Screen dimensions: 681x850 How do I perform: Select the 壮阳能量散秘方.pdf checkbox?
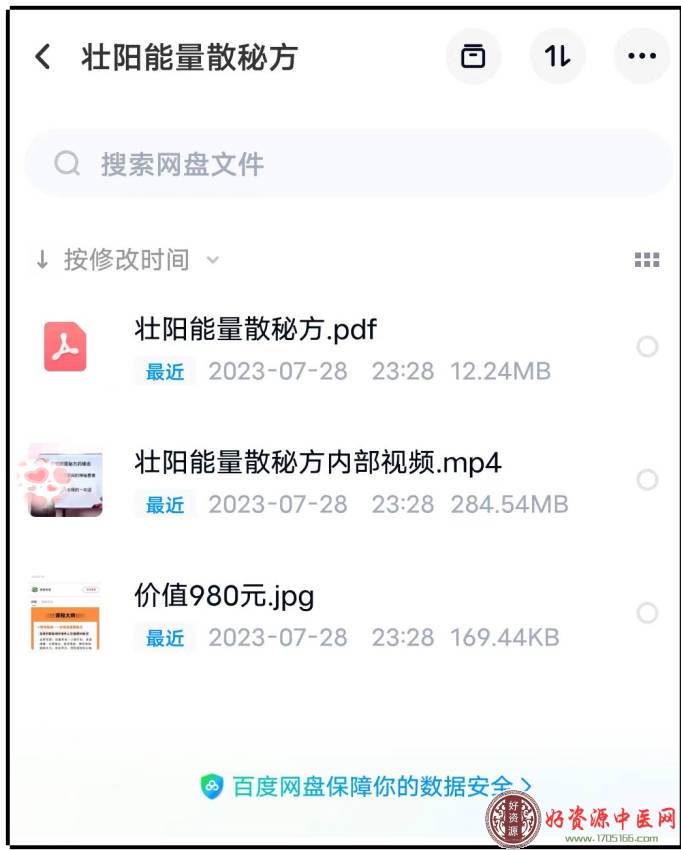(x=648, y=347)
